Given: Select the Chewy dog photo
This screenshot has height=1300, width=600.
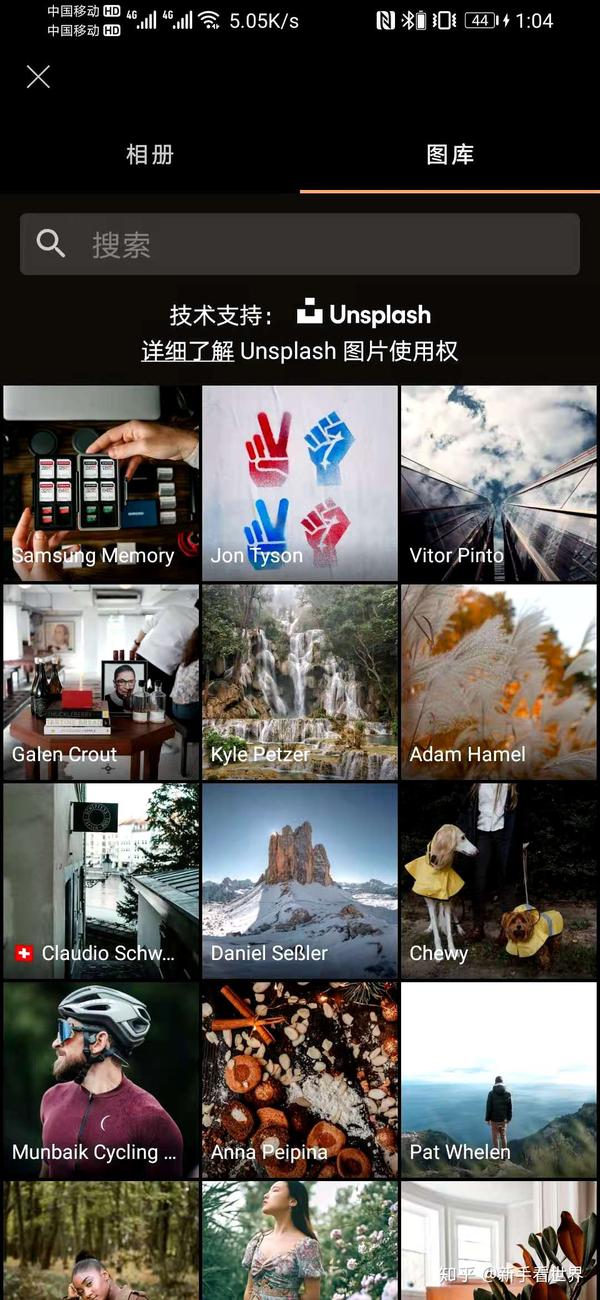Looking at the screenshot, I should 498,880.
